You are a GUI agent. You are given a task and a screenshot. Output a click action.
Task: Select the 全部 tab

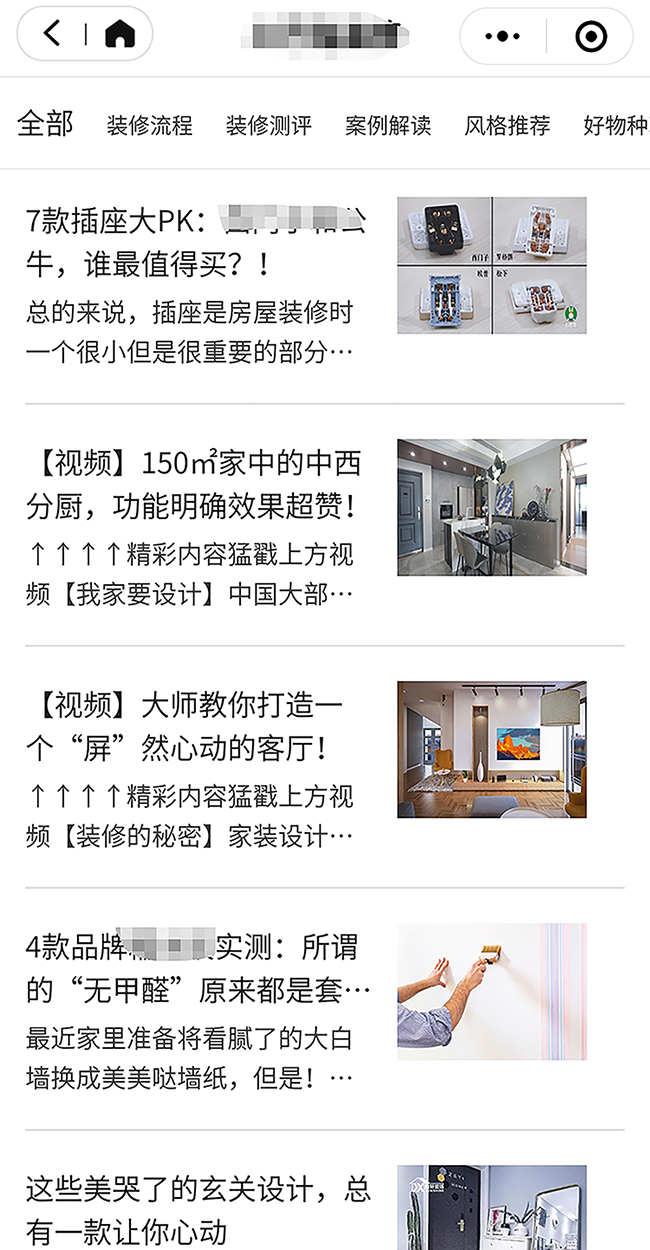(x=45, y=124)
